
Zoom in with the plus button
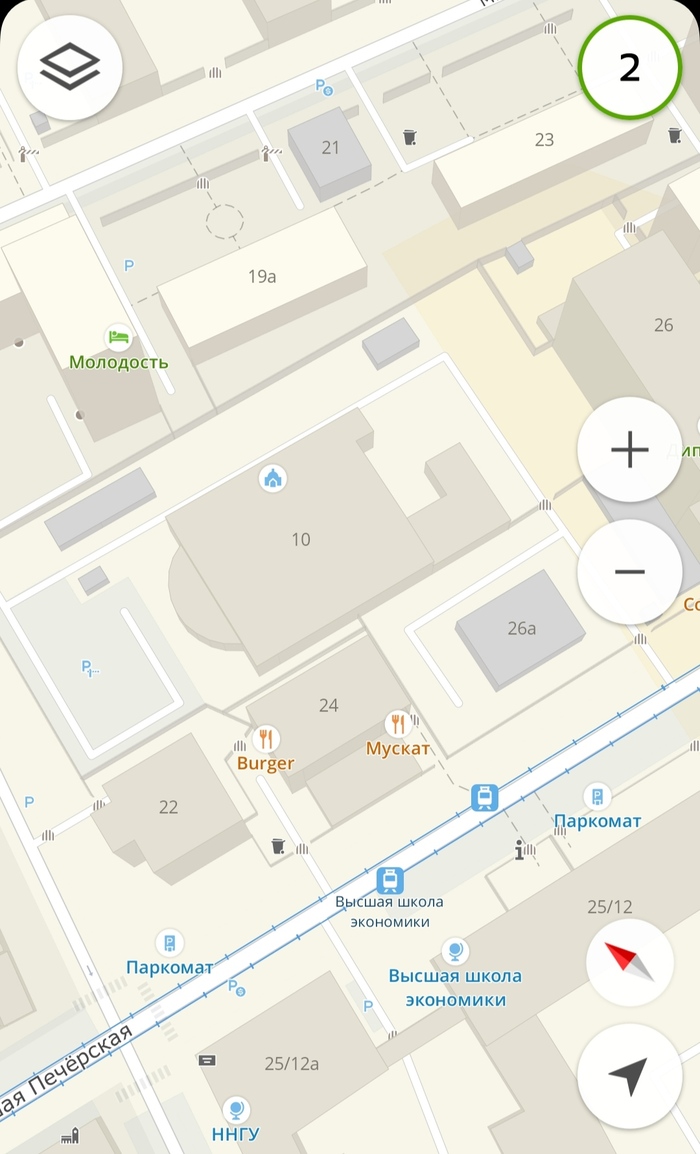[x=629, y=450]
